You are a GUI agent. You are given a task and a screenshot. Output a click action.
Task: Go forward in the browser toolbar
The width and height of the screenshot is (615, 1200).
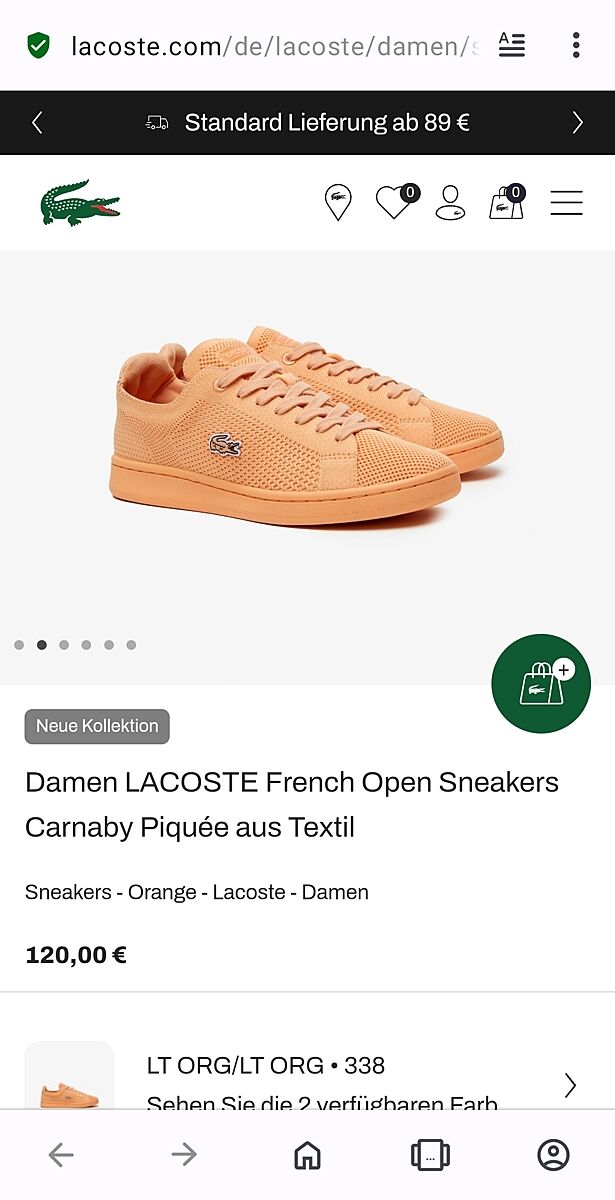point(184,1155)
